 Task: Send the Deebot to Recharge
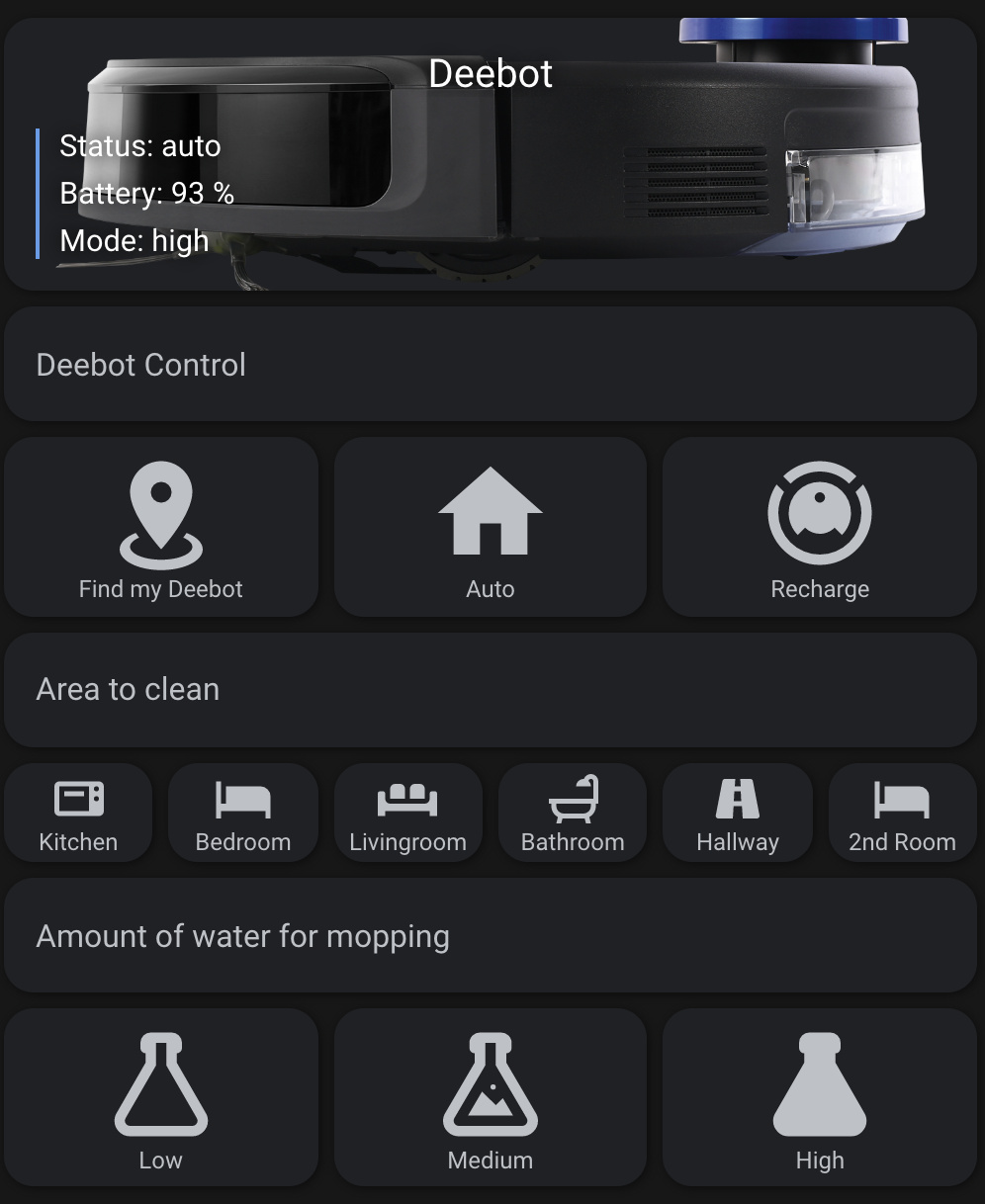tap(819, 527)
